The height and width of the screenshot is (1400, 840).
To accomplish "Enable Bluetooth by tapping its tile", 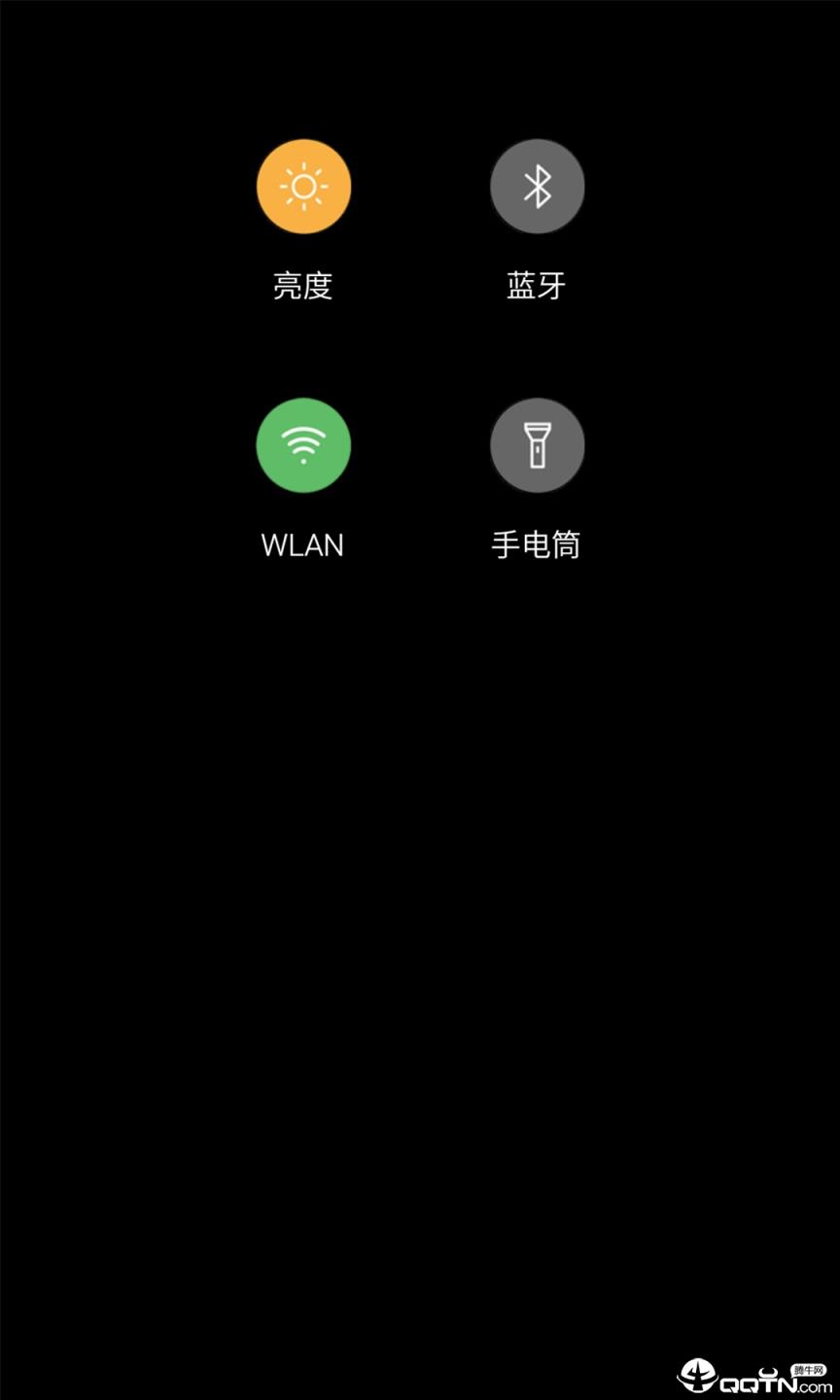I will point(537,186).
